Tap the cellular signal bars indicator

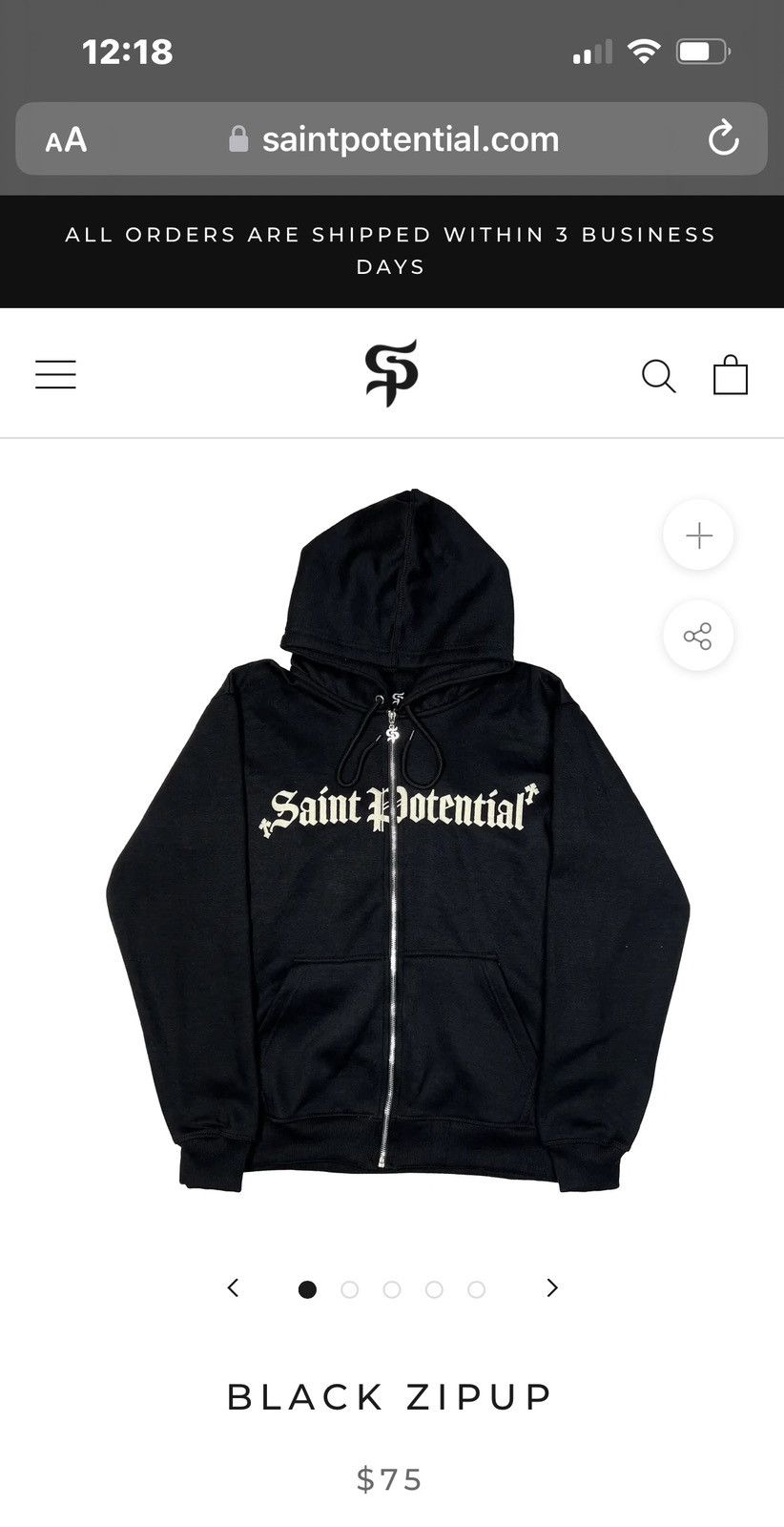[593, 52]
